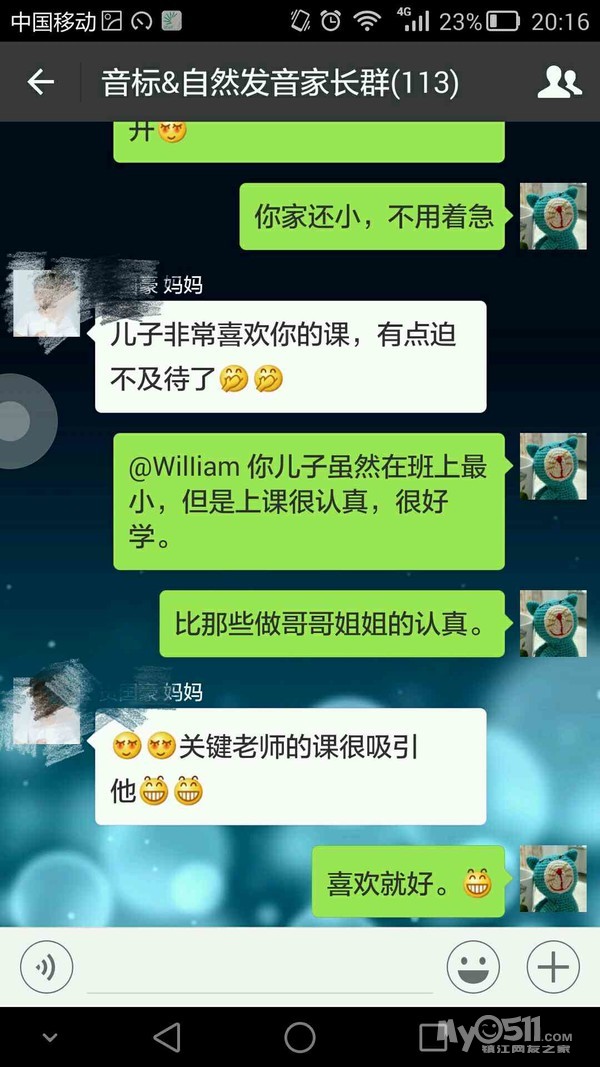The width and height of the screenshot is (600, 1067).
Task: Switch to voice message input
Action: tap(46, 967)
